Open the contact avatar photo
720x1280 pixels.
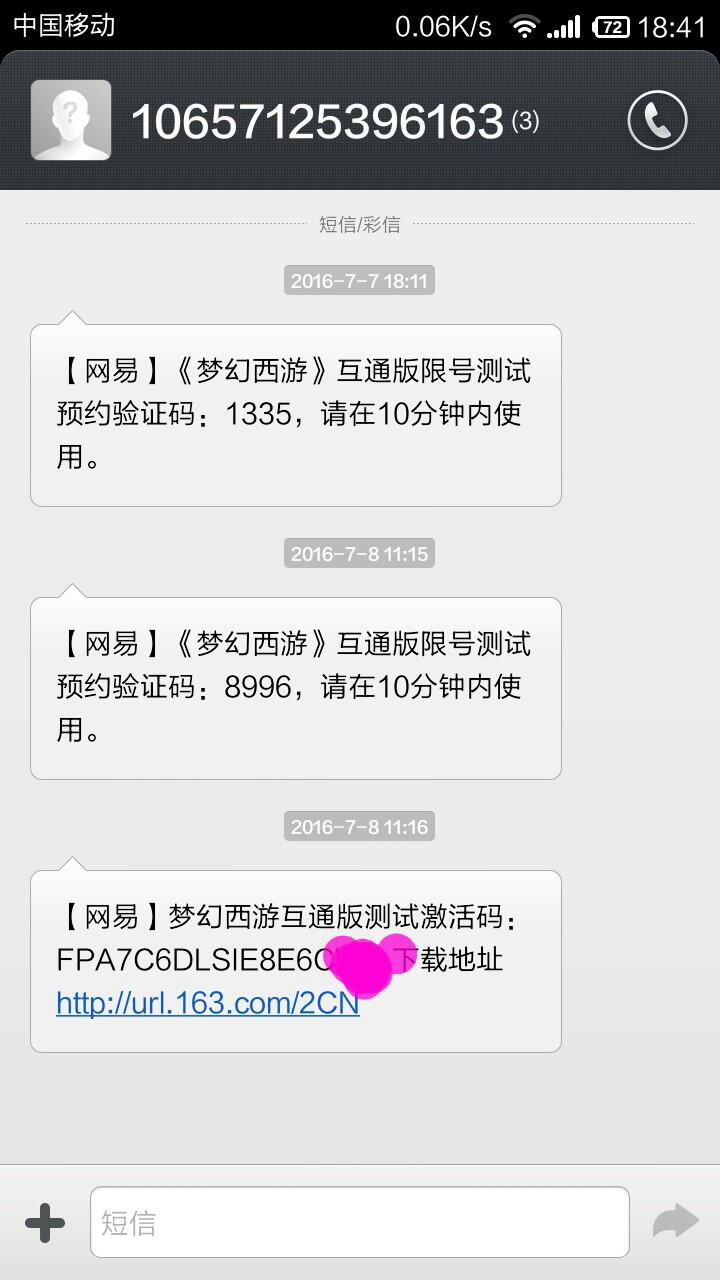click(70, 120)
